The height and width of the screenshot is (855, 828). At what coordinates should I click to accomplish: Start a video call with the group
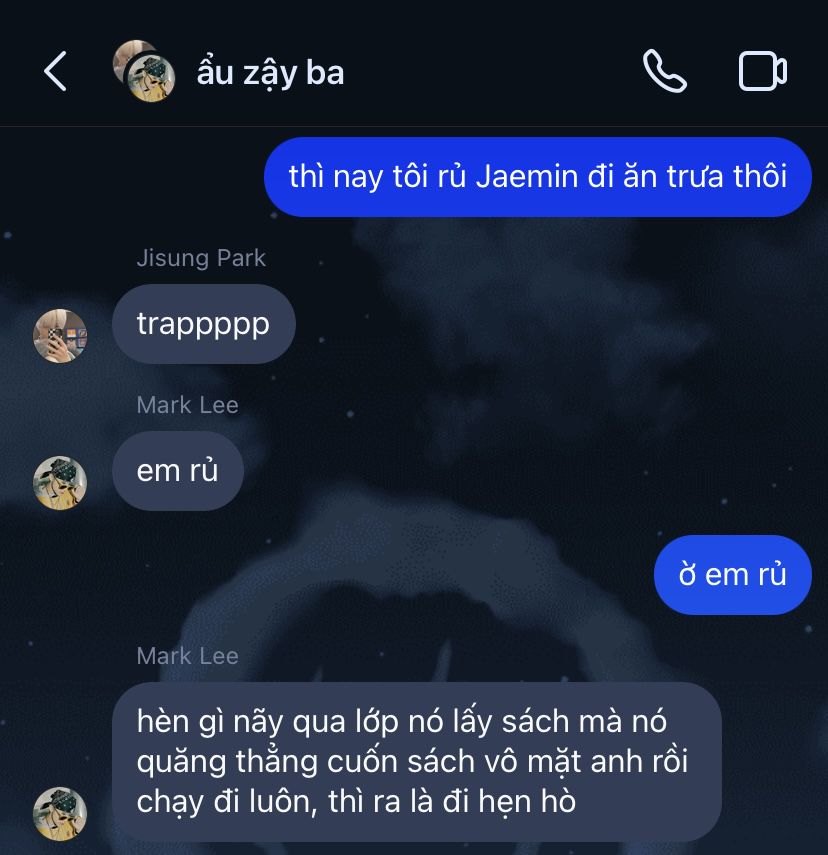click(x=762, y=72)
